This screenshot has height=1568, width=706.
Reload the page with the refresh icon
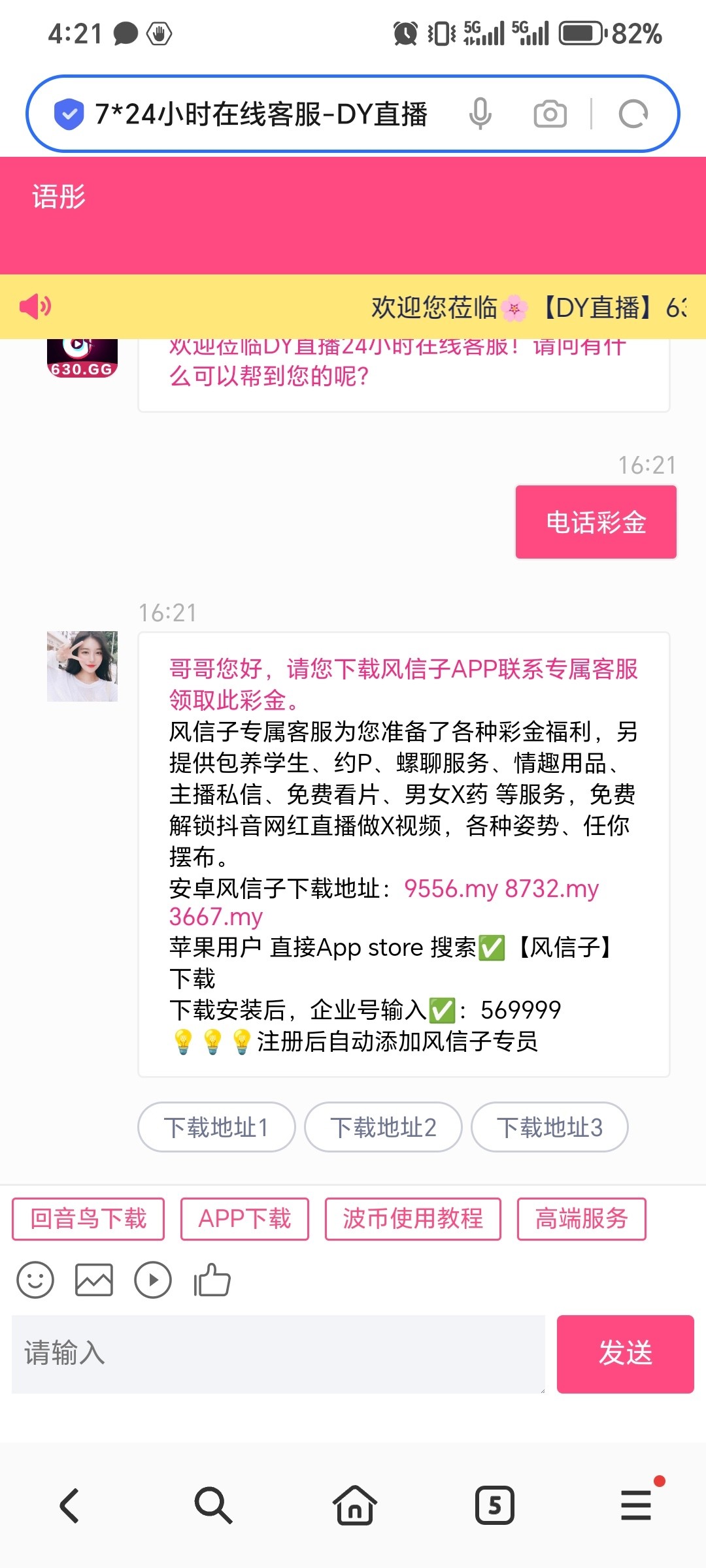(x=633, y=114)
